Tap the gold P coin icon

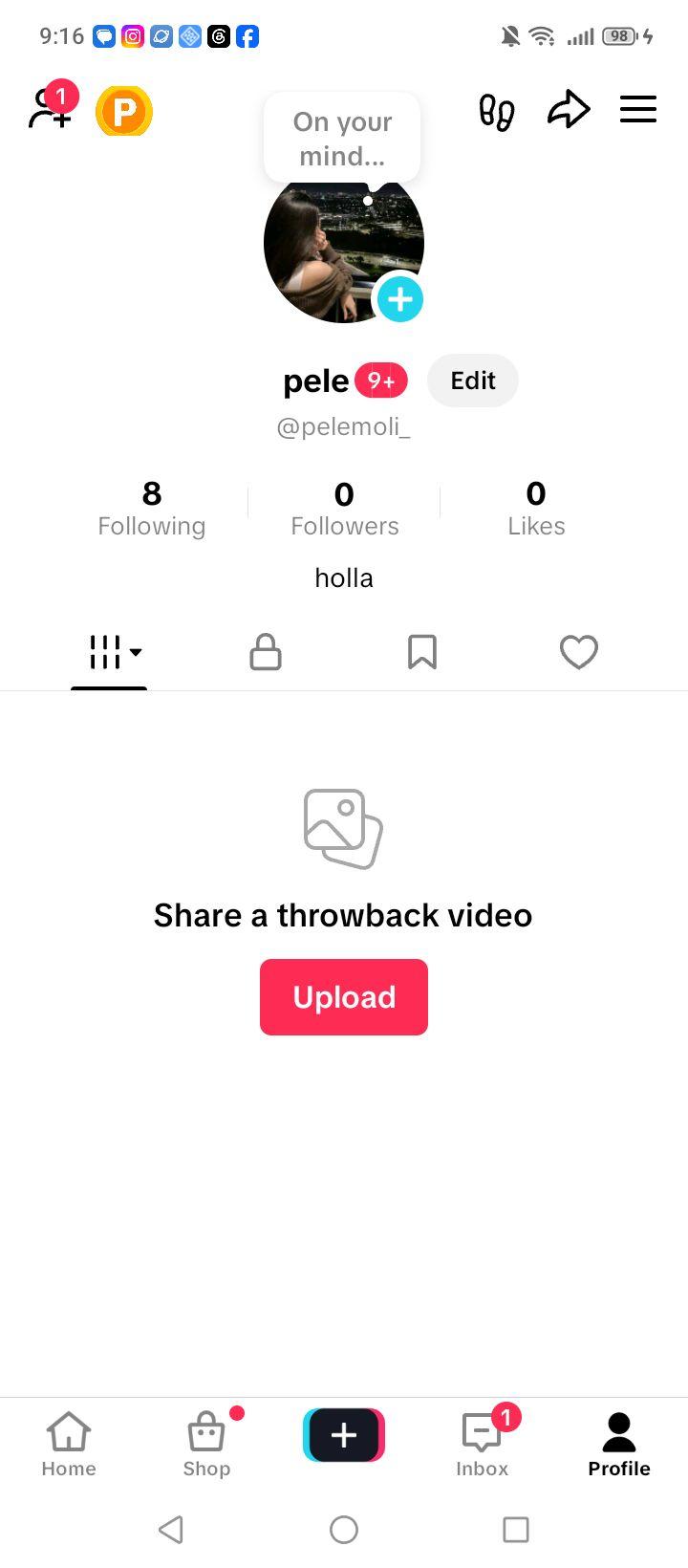124,111
